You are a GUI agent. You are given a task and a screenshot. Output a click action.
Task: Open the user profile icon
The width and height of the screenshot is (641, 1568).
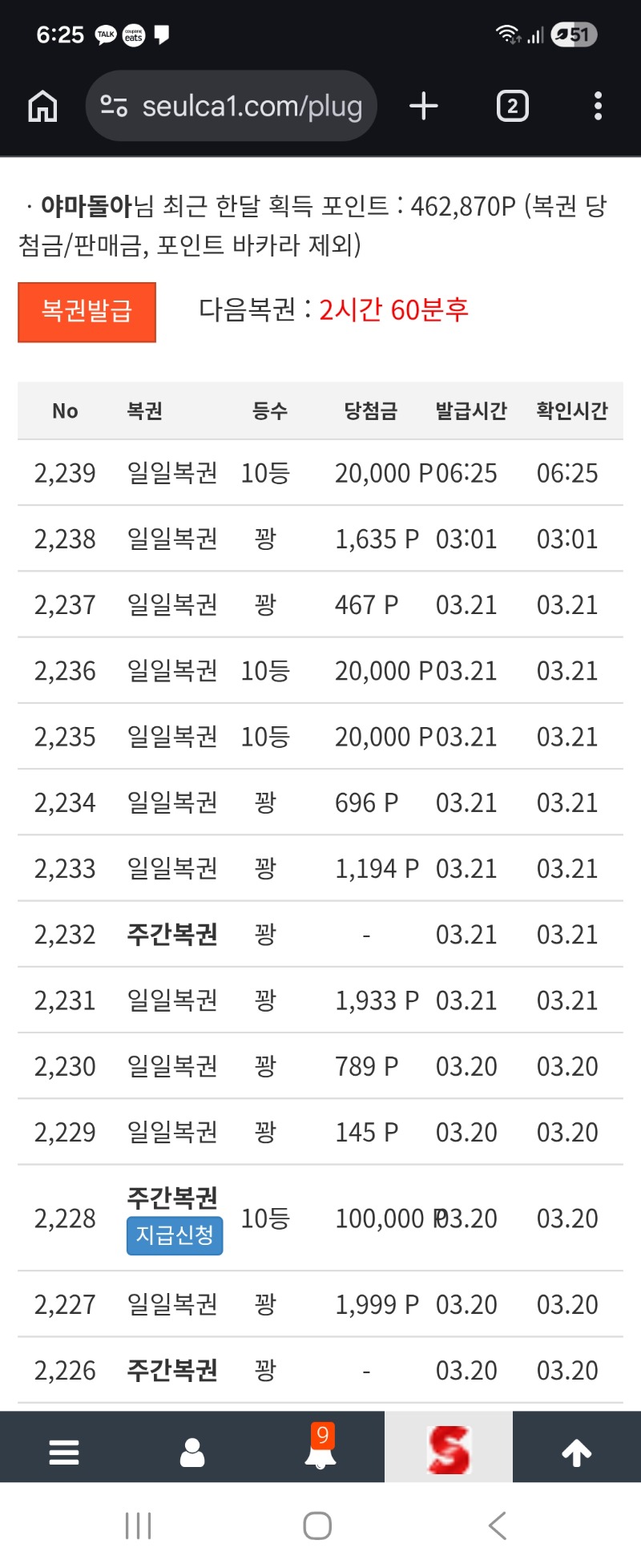point(192,1452)
